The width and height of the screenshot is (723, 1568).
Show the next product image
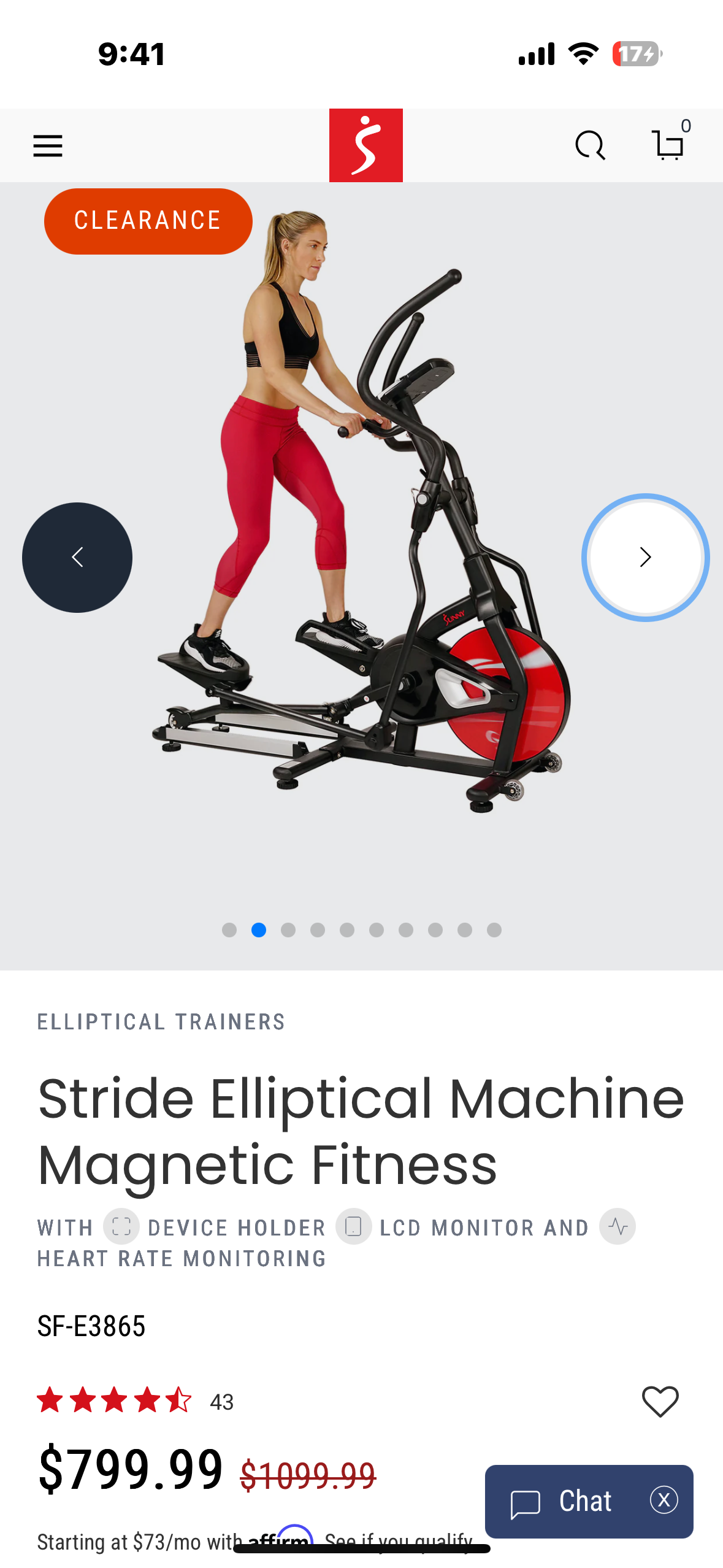[x=645, y=557]
